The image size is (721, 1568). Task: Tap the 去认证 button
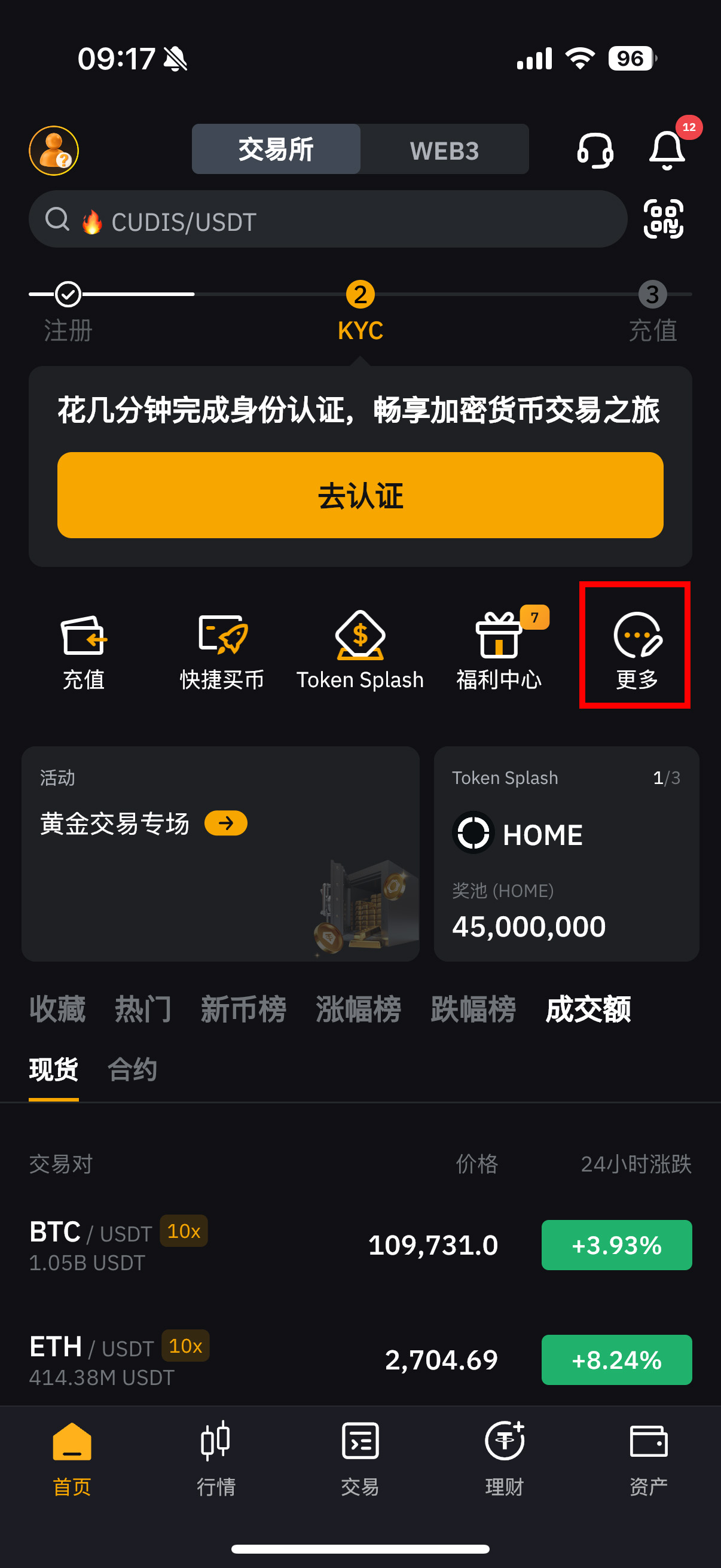pos(360,495)
